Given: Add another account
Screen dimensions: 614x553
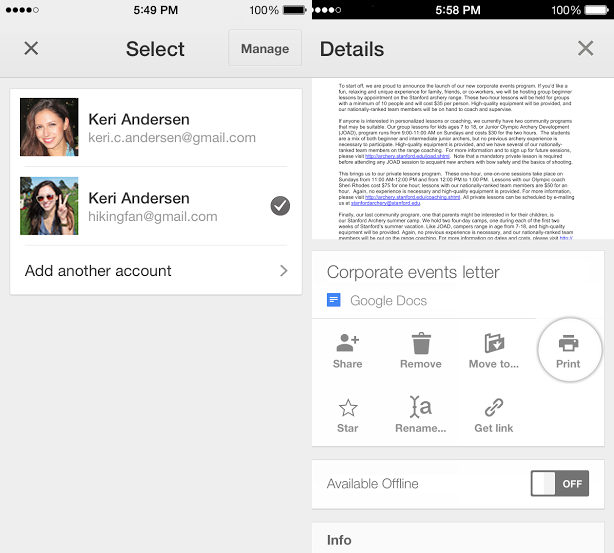Looking at the screenshot, I should point(155,271).
